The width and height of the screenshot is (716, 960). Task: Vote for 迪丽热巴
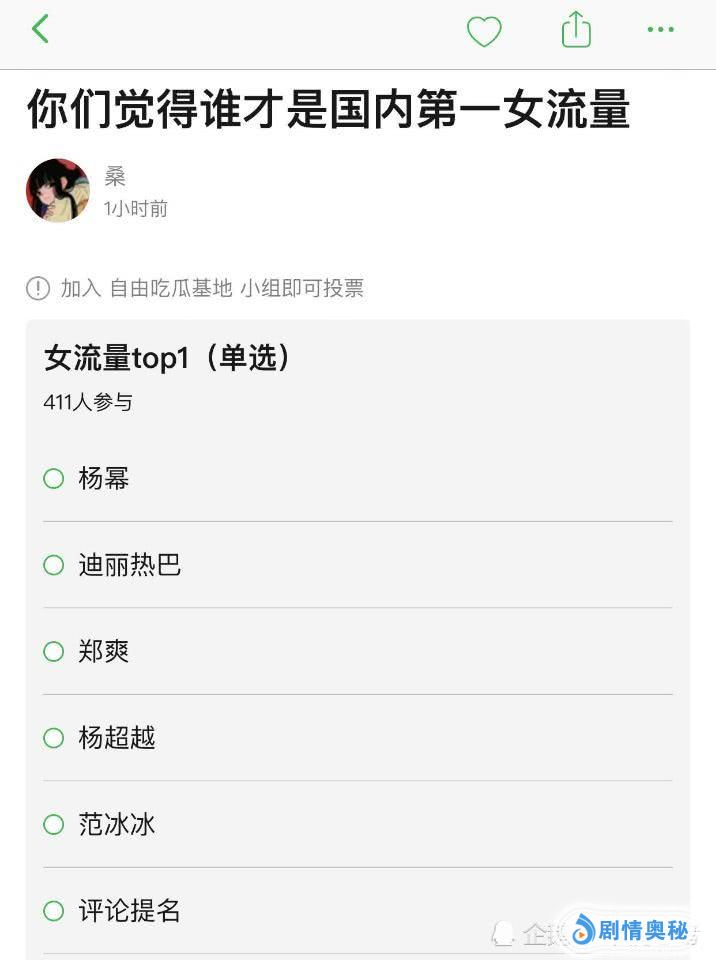tap(54, 565)
